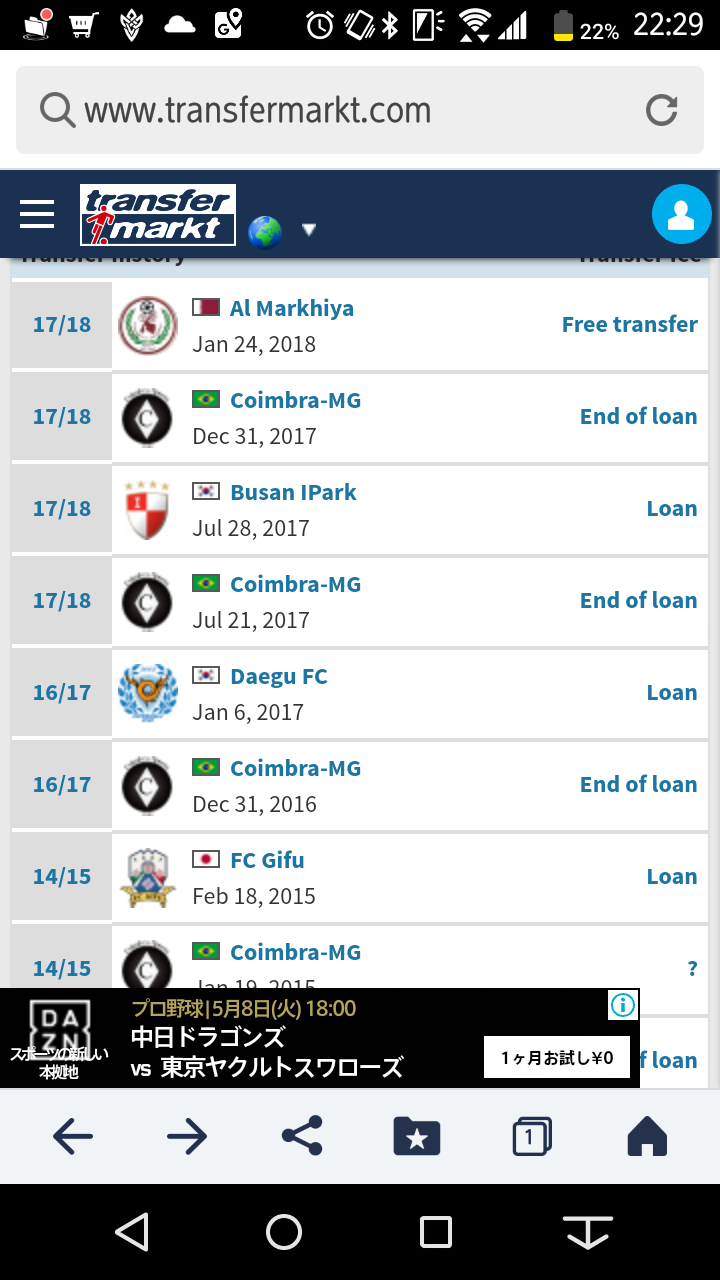720x1280 pixels.
Task: Open the Free transfer fee link
Action: point(629,324)
